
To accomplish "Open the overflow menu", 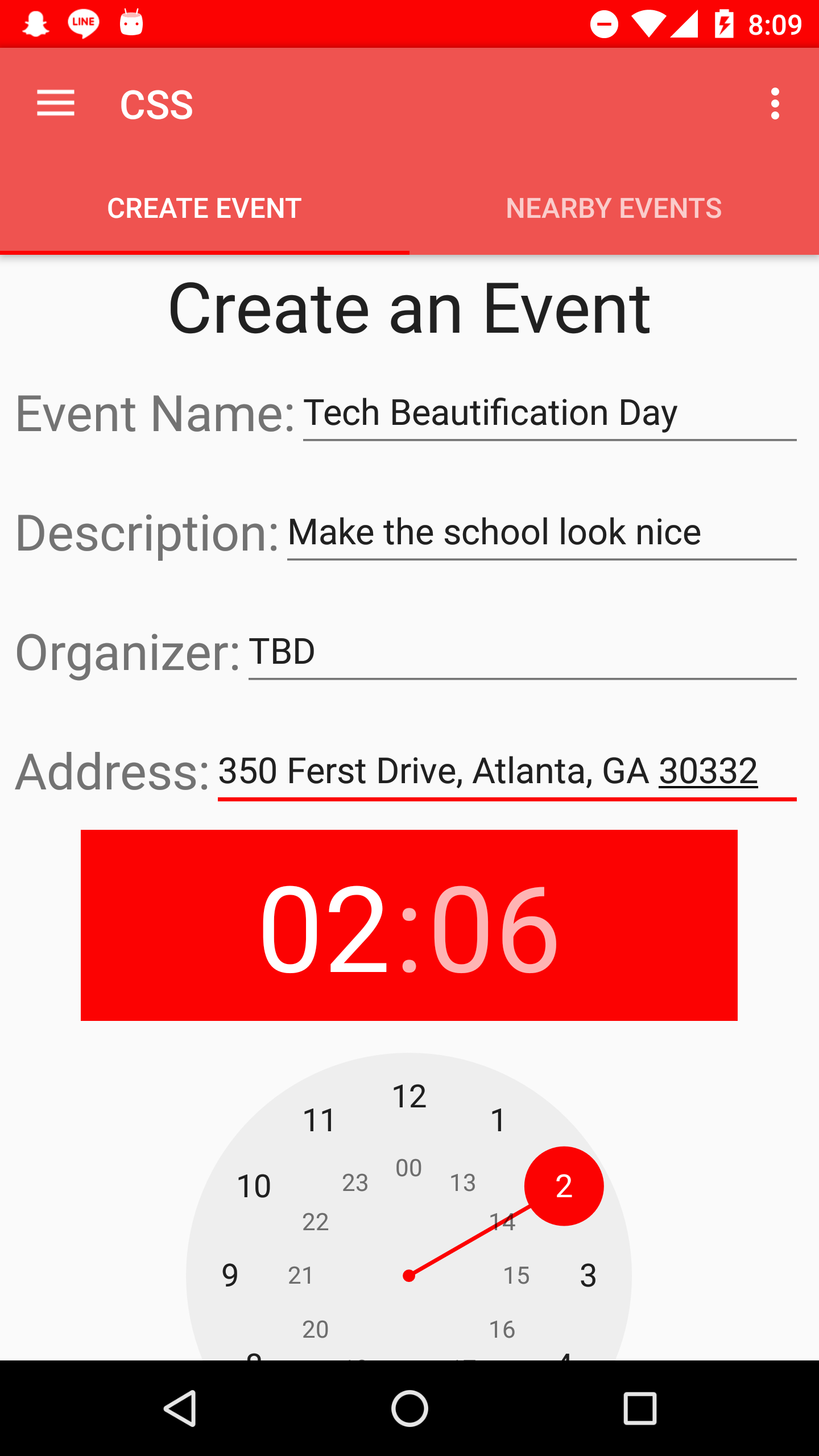I will (x=775, y=104).
